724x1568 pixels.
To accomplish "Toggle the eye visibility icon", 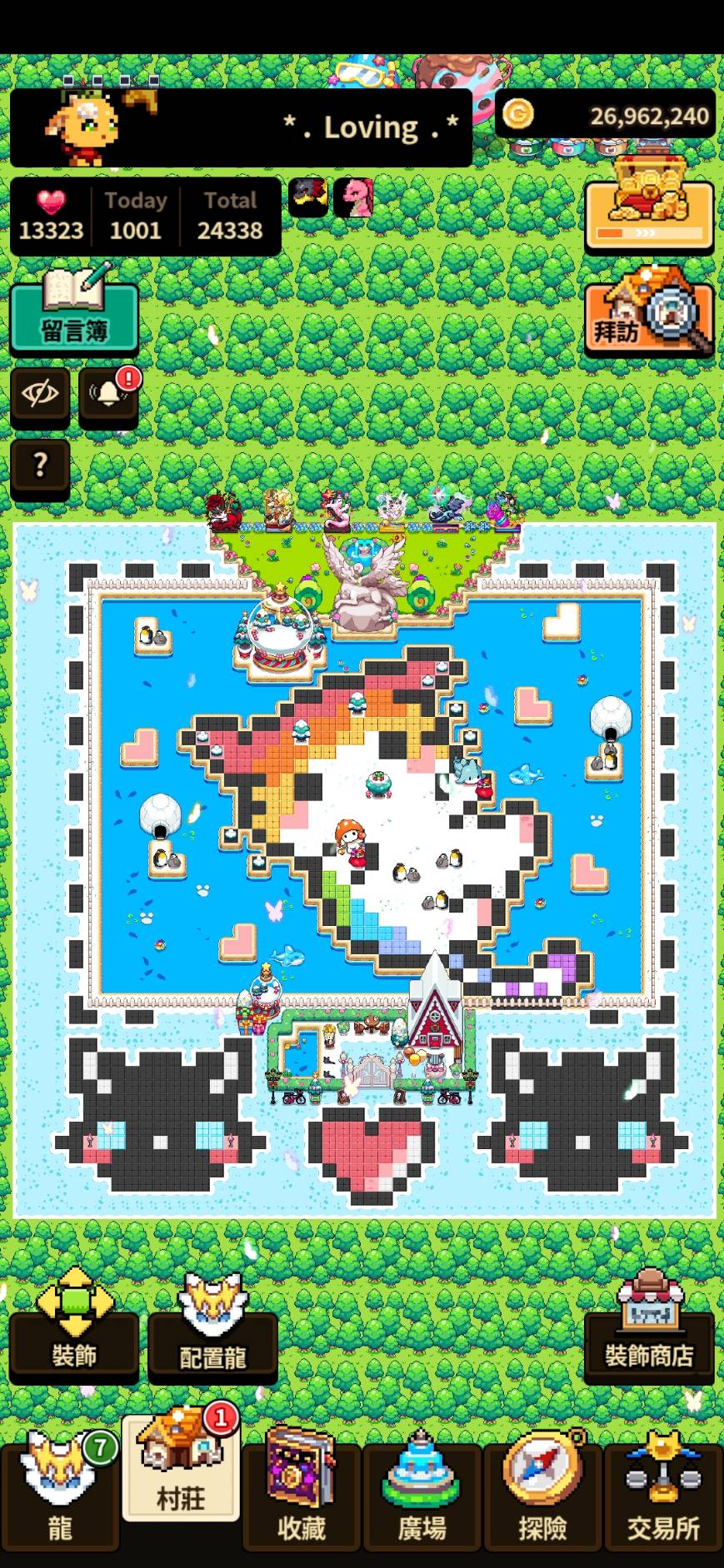I will [x=40, y=393].
